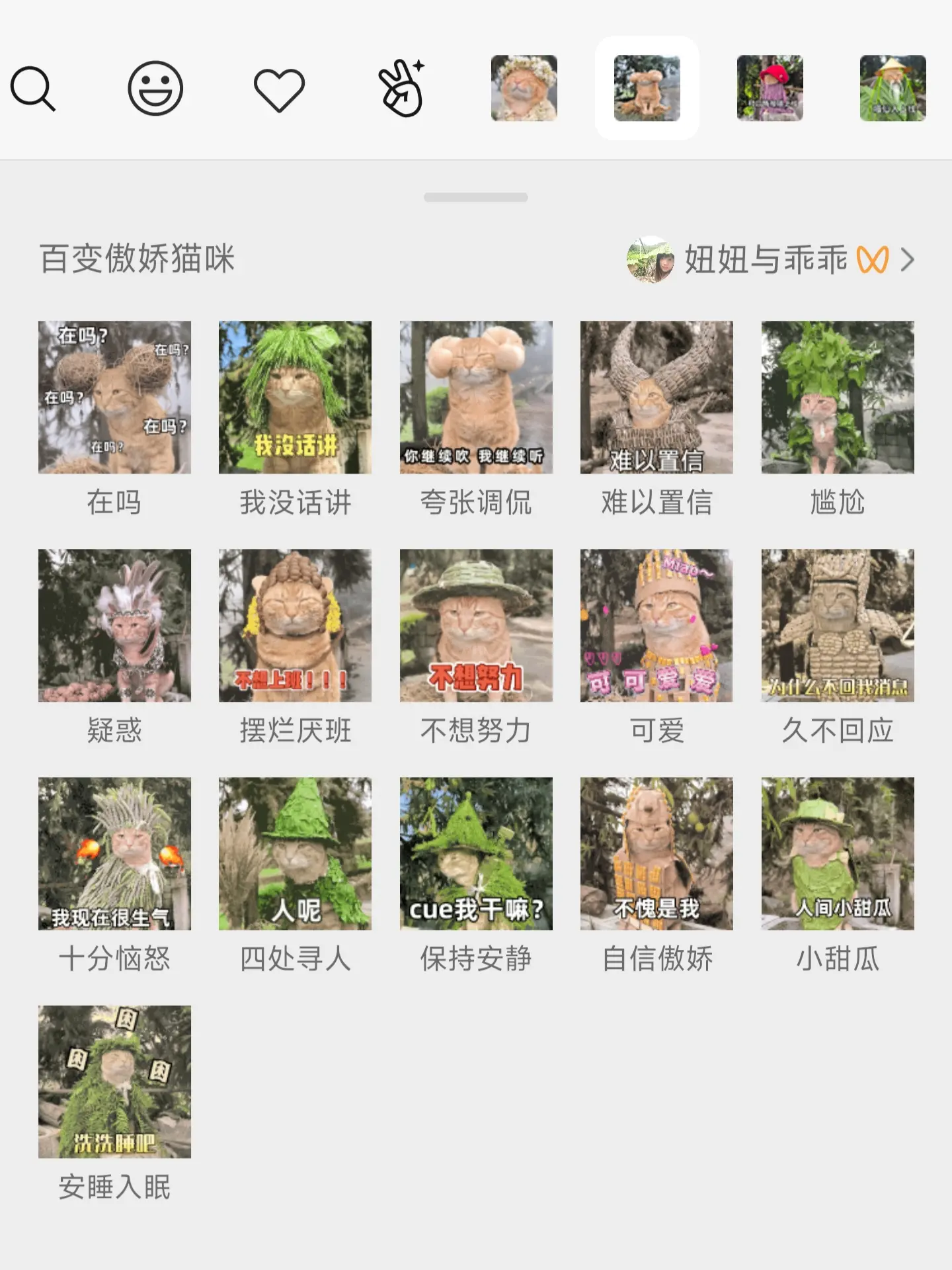Send the 十分恼怒 sticker
Viewport: 952px width, 1270px height.
115,853
